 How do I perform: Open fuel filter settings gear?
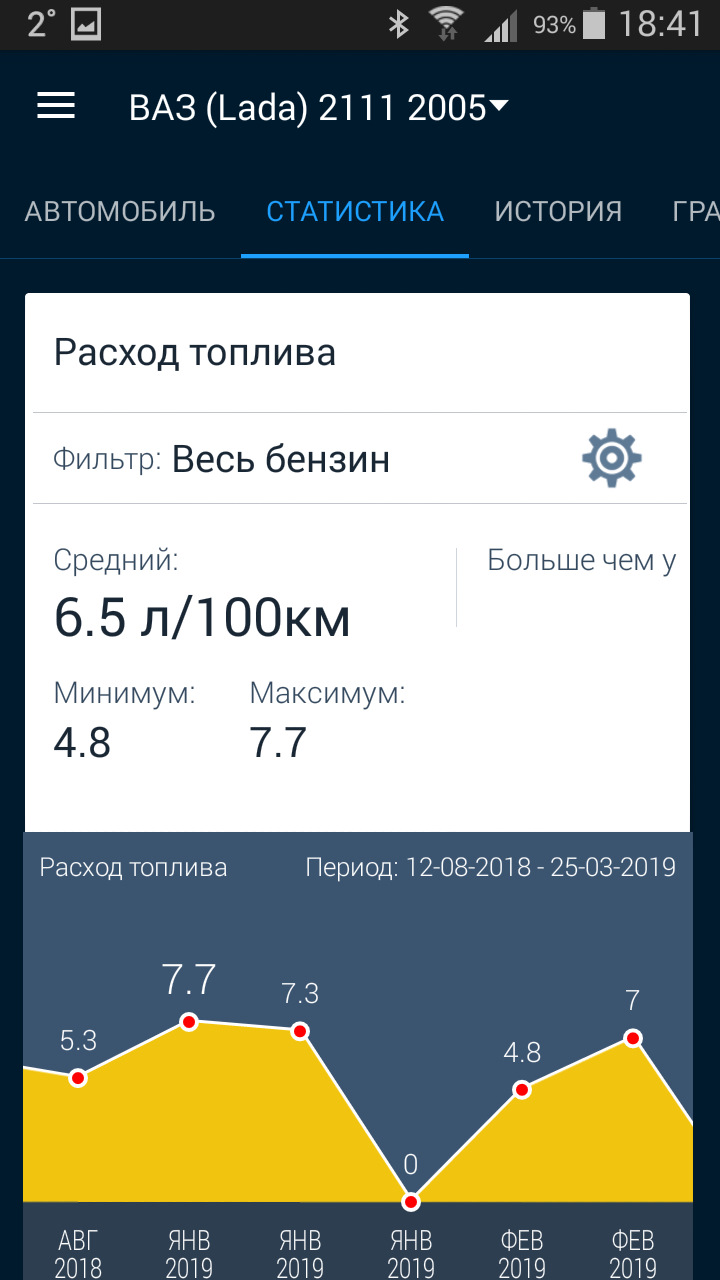612,458
